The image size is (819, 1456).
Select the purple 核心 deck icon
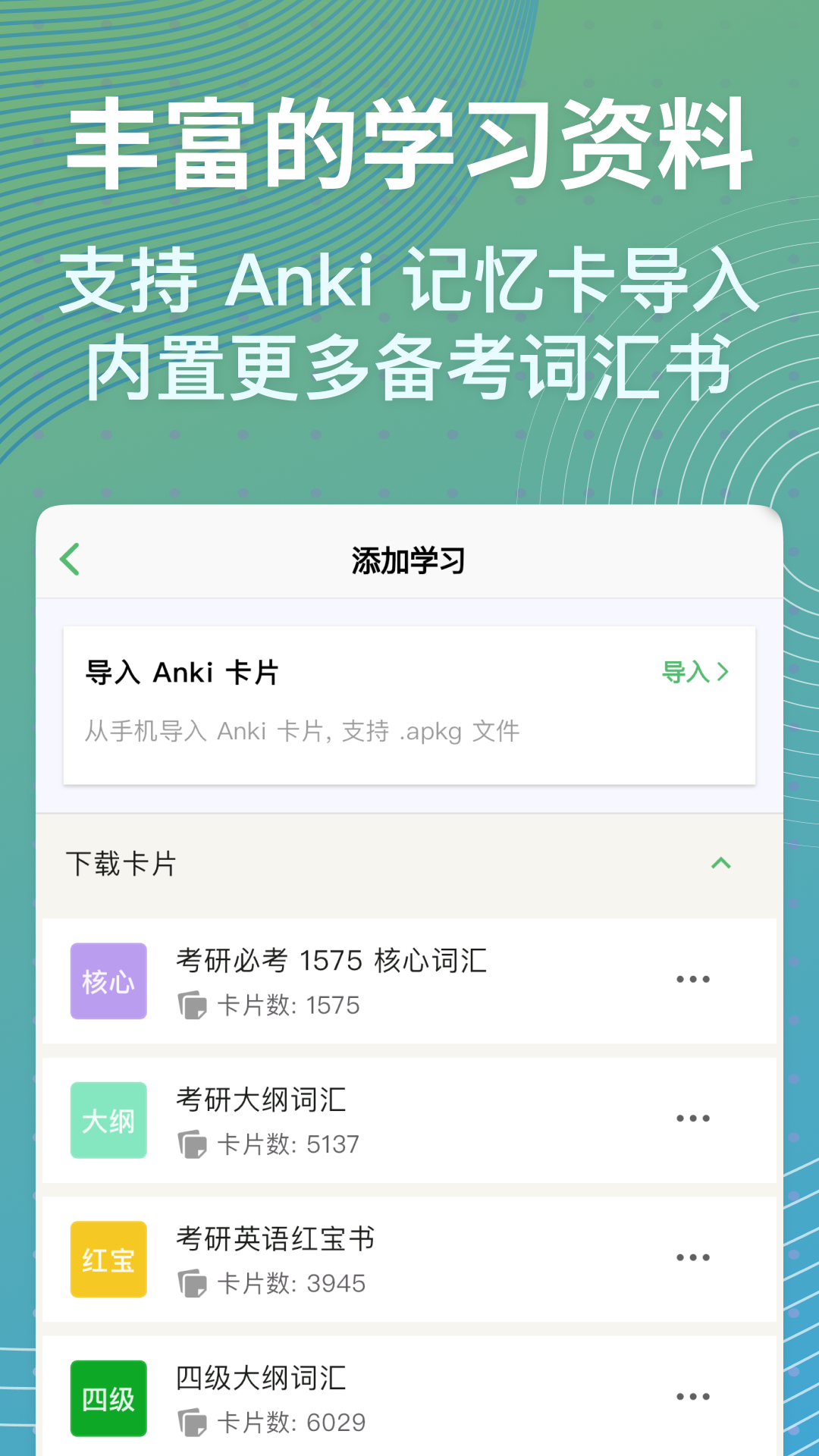tap(108, 981)
